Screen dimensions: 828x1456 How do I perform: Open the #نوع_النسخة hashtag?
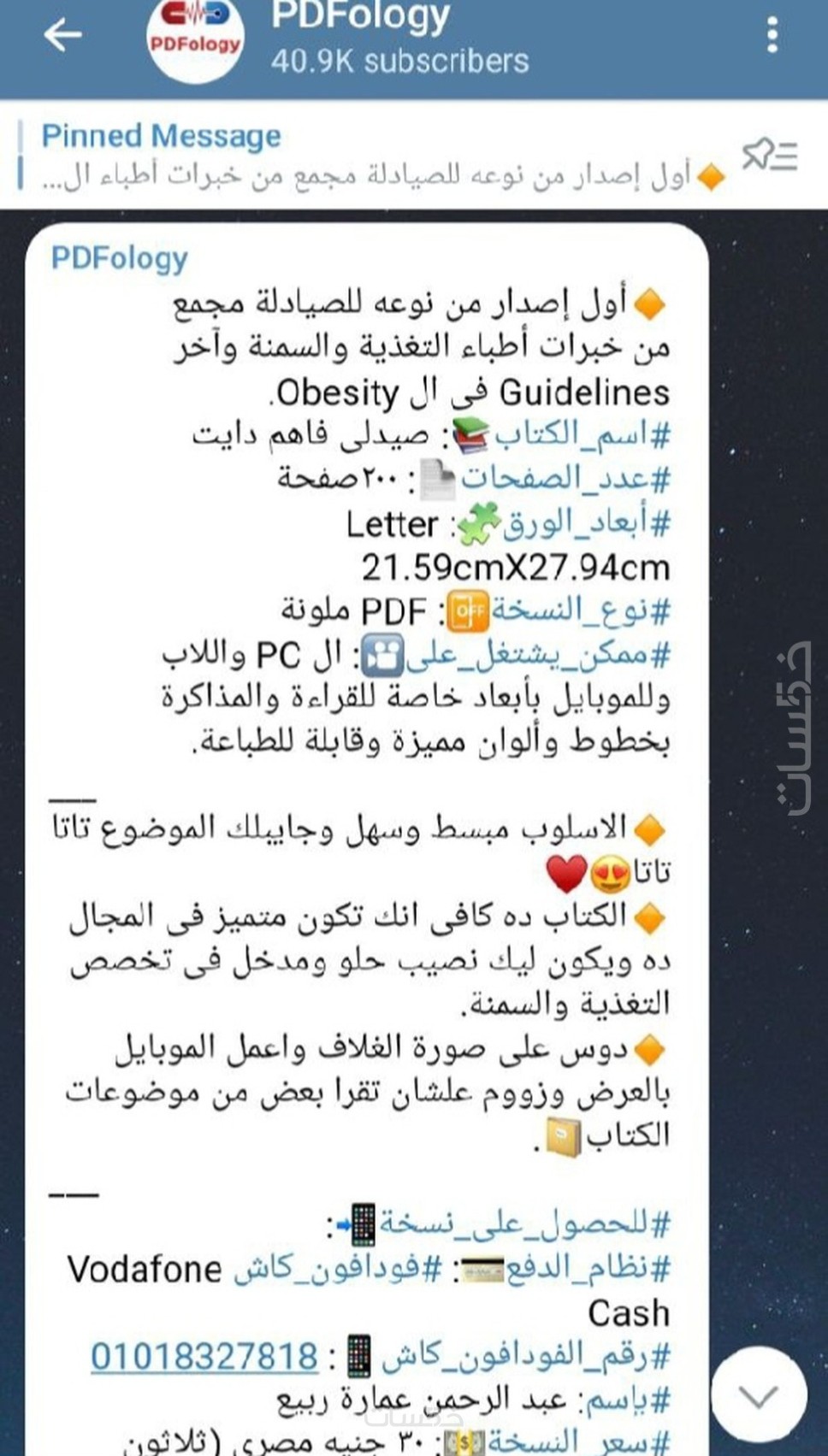tap(581, 610)
